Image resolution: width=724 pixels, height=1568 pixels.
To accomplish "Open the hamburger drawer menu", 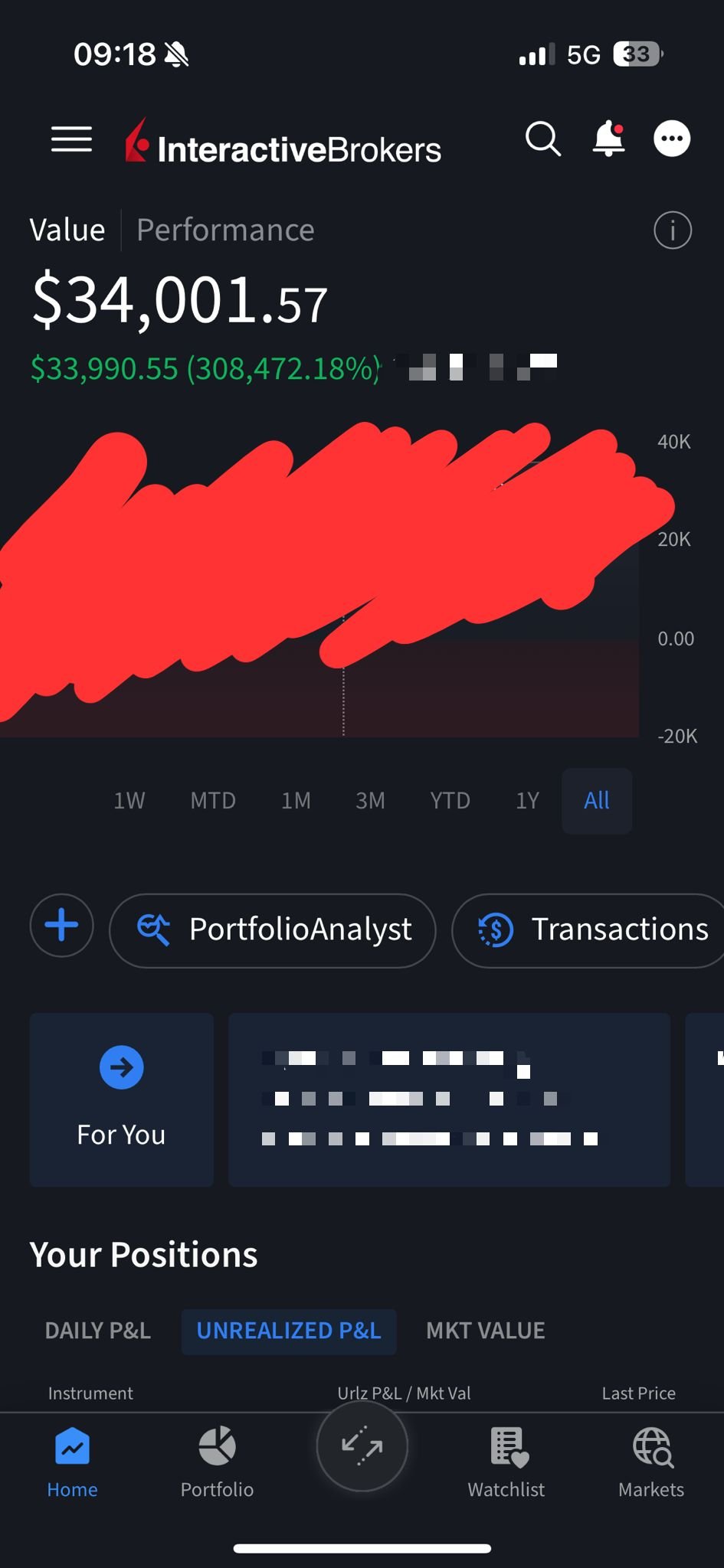I will tap(71, 139).
